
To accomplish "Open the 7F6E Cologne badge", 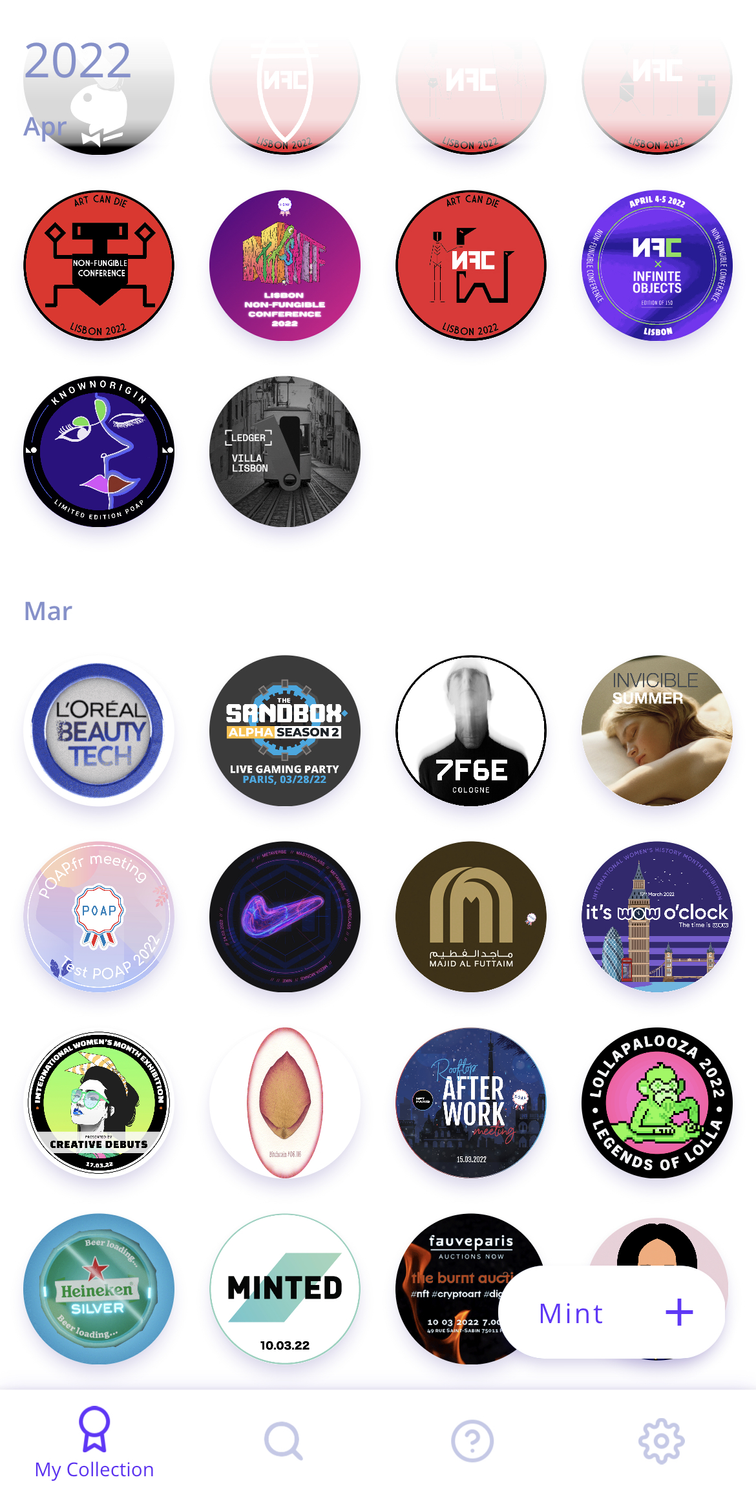I will click(x=471, y=731).
